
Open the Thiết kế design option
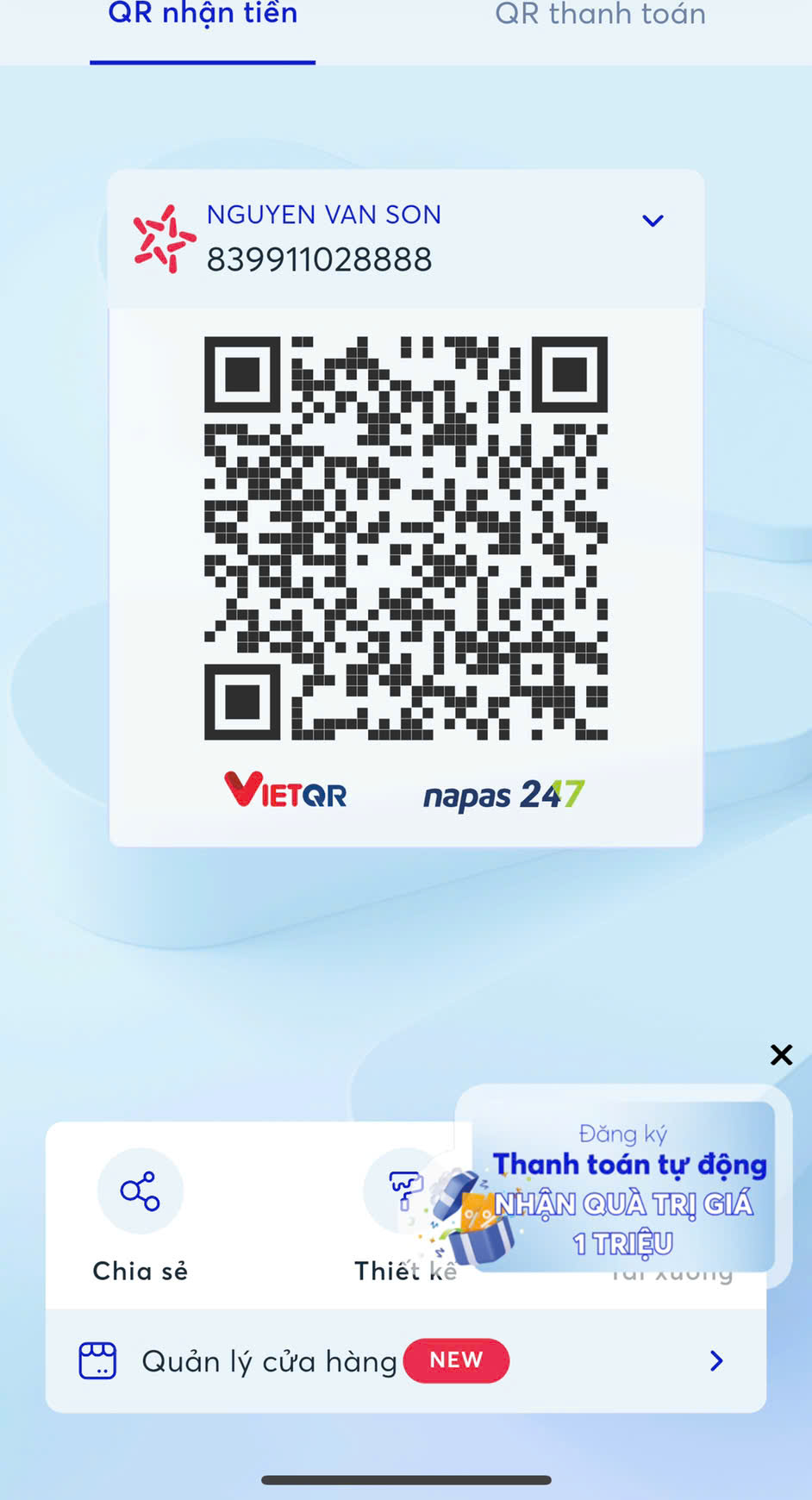[x=405, y=1216]
